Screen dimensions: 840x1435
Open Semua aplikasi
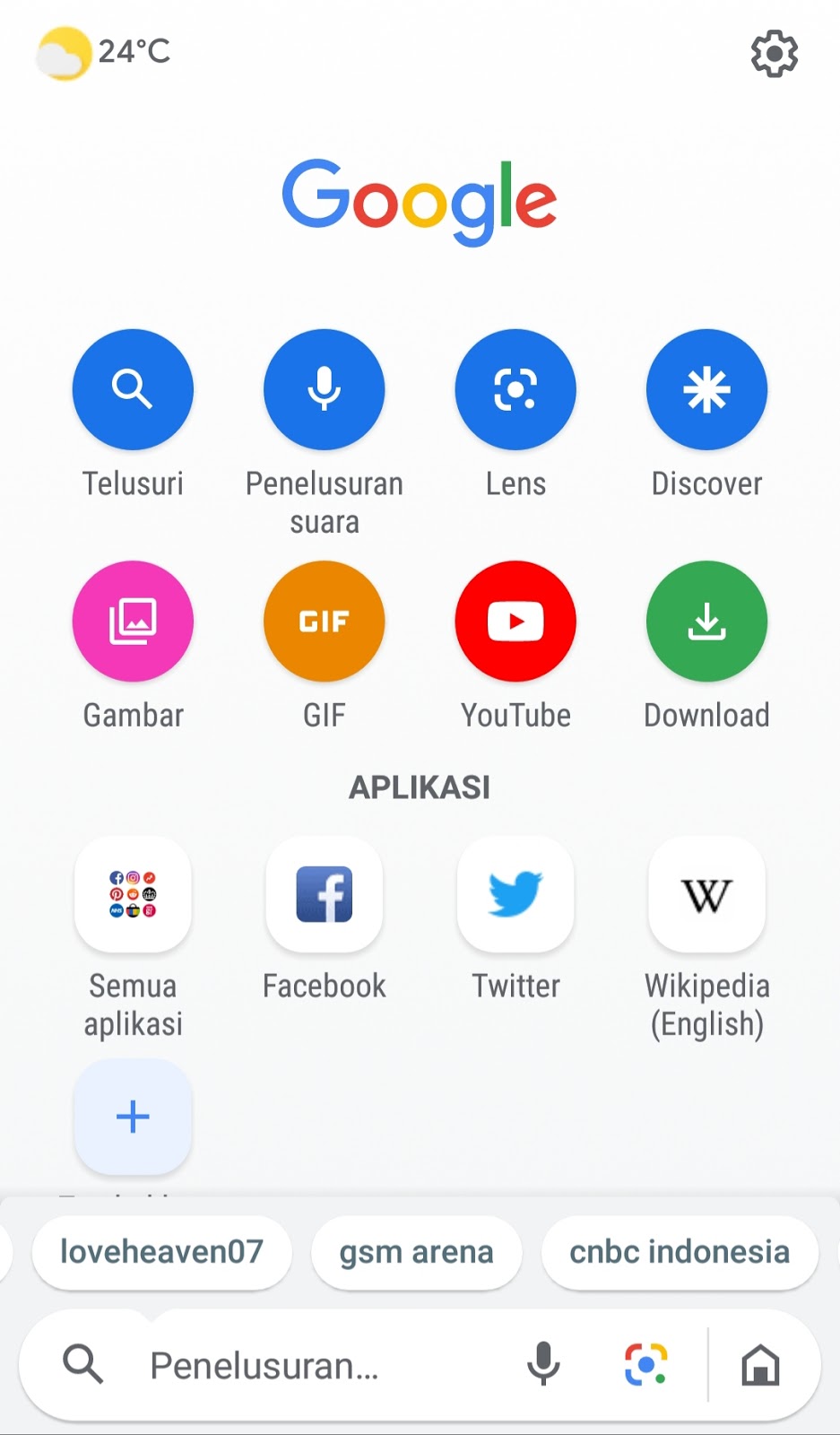pos(133,895)
